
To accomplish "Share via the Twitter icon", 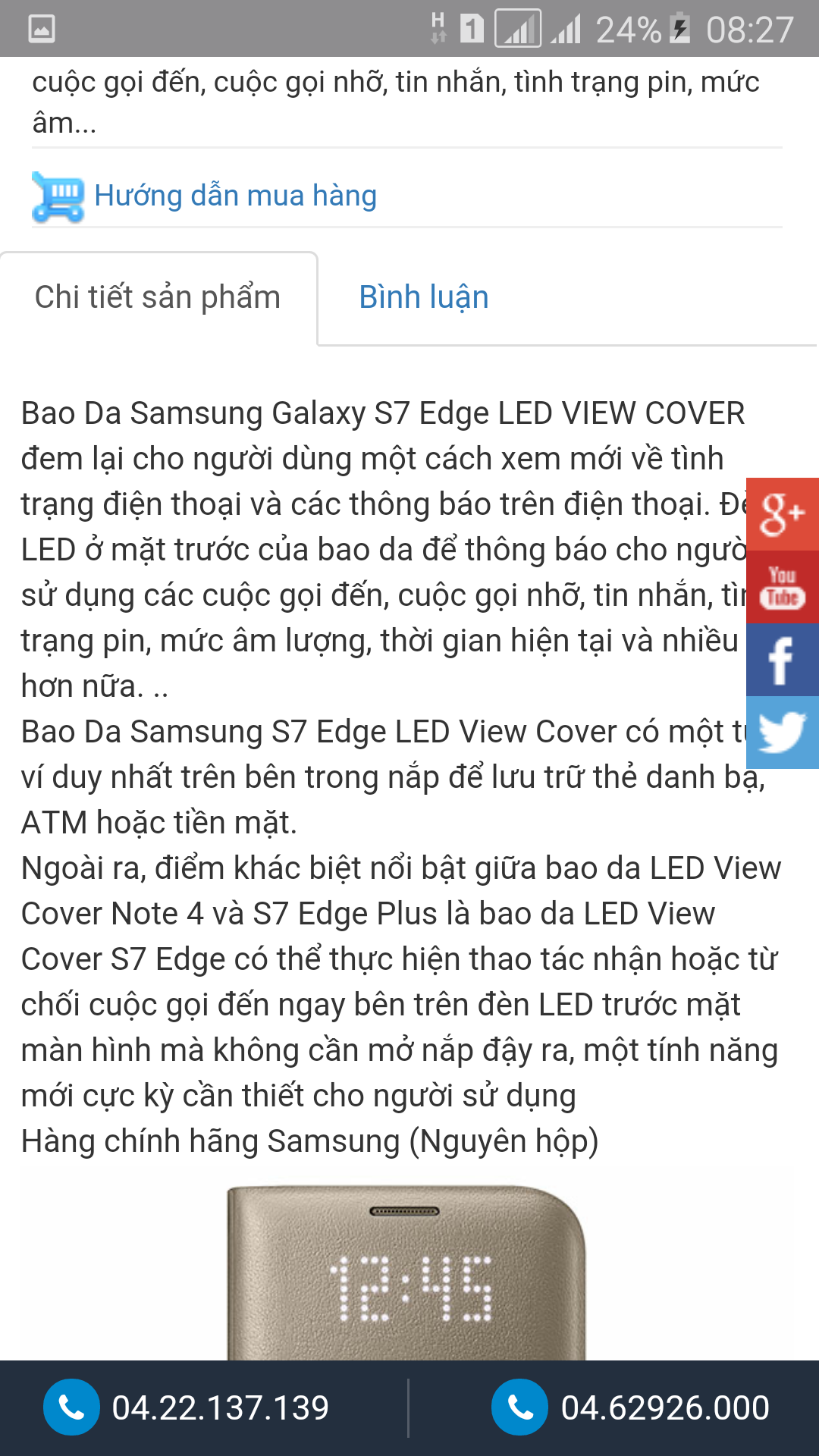I will coord(782,733).
